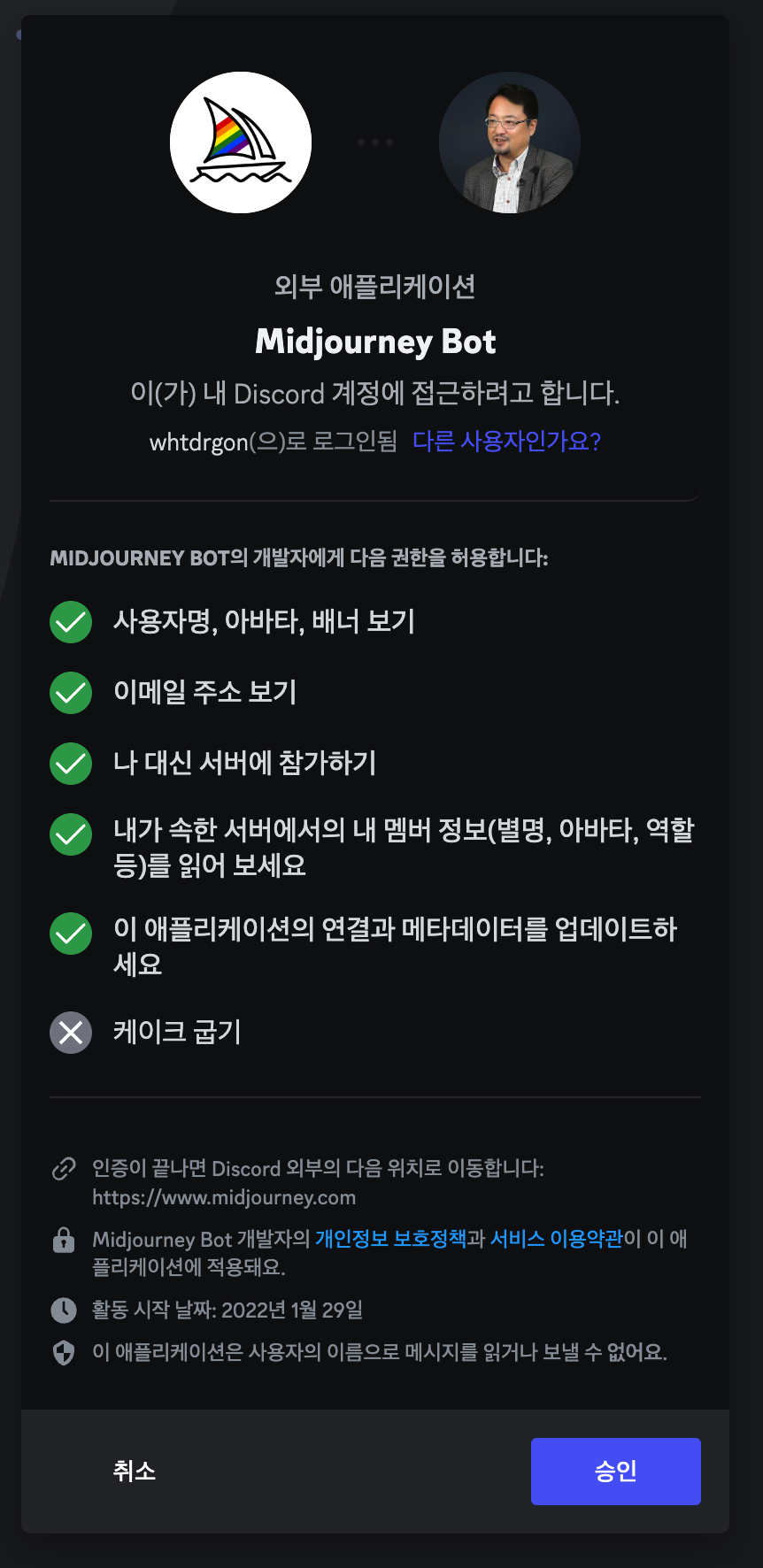The height and width of the screenshot is (1568, 763).
Task: Click the checkmark for metadata update permission
Action: [x=71, y=933]
